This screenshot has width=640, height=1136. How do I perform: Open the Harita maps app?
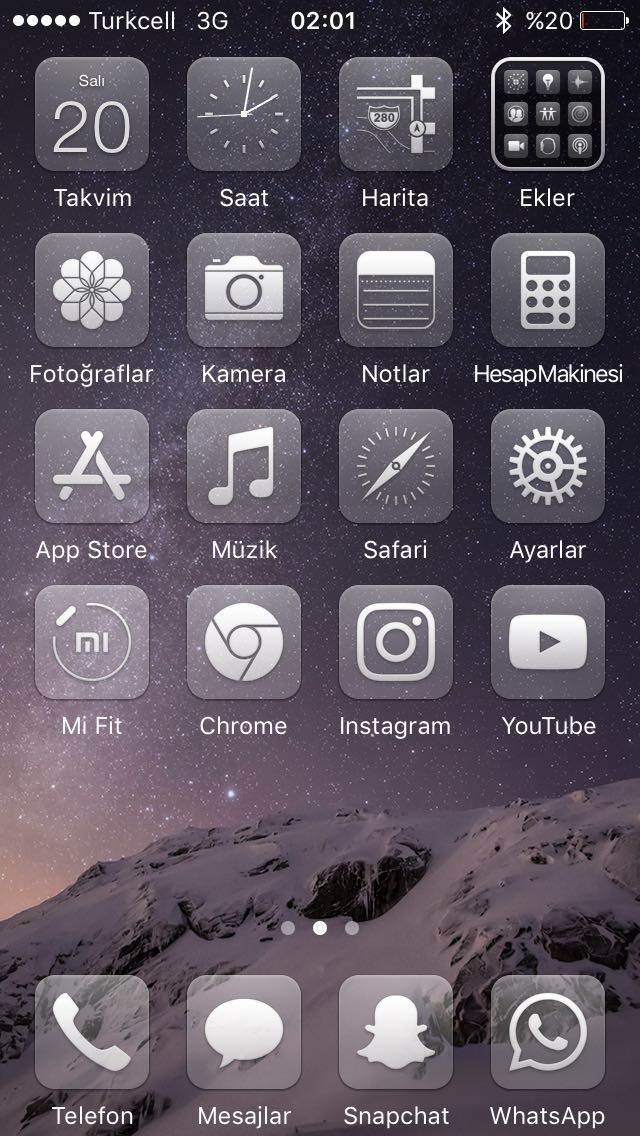(396, 114)
